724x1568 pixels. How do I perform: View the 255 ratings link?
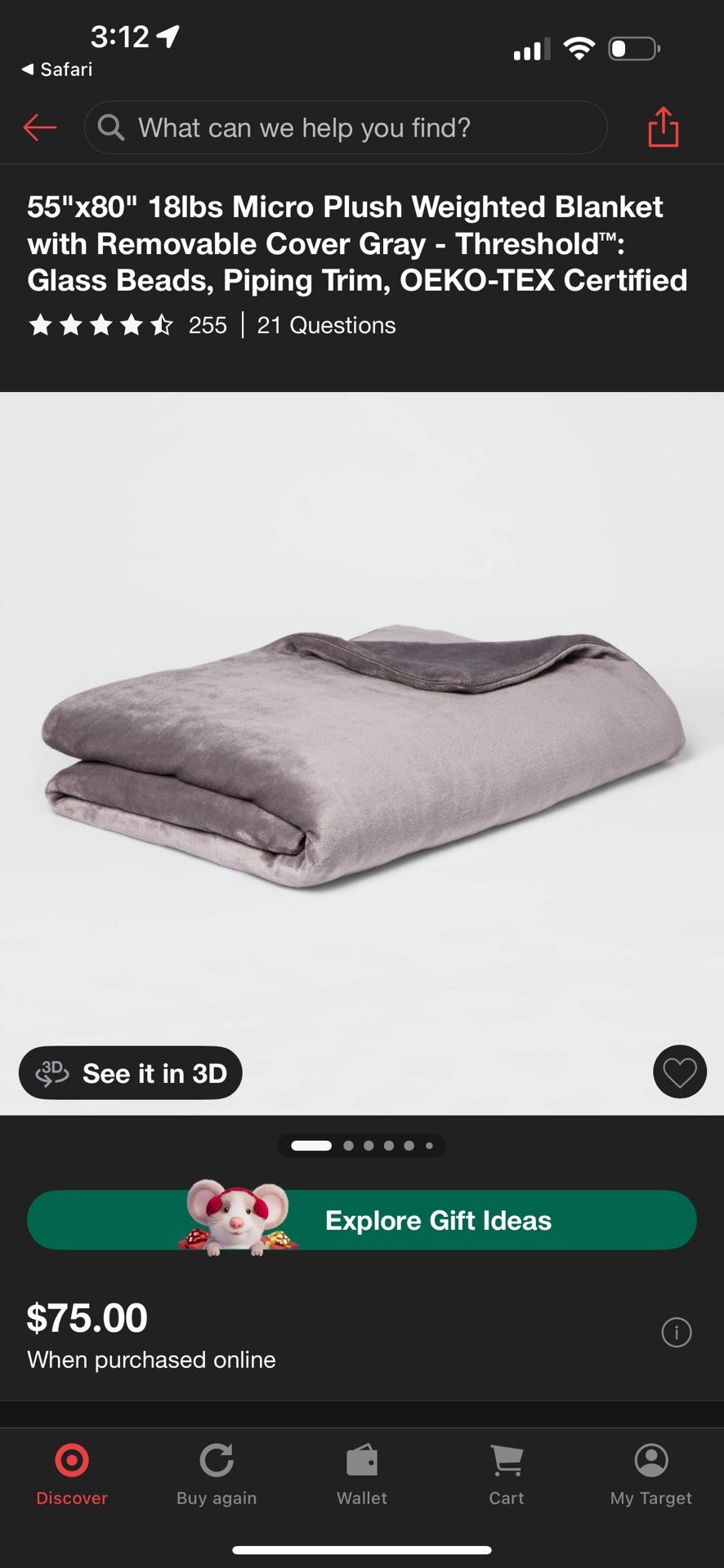click(x=208, y=325)
